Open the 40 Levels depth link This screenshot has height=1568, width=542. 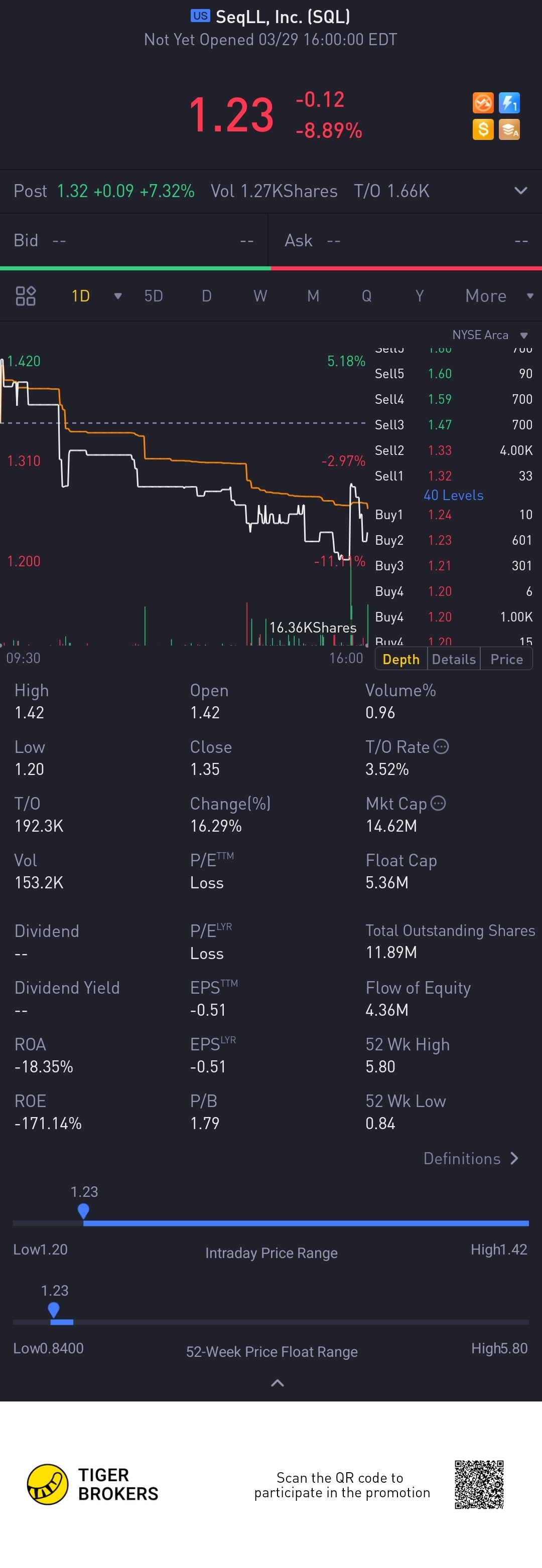pos(453,496)
